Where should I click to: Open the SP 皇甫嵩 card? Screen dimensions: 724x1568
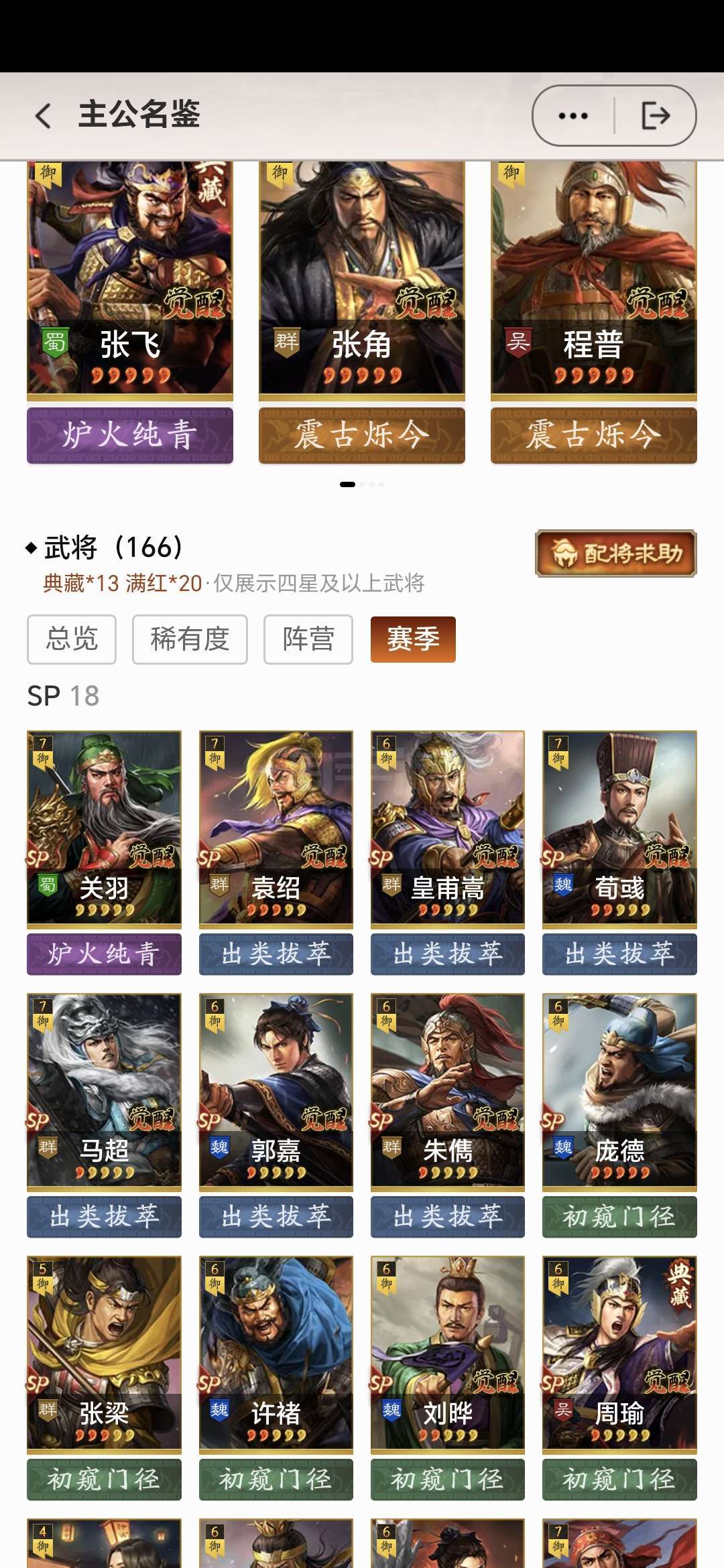(447, 828)
